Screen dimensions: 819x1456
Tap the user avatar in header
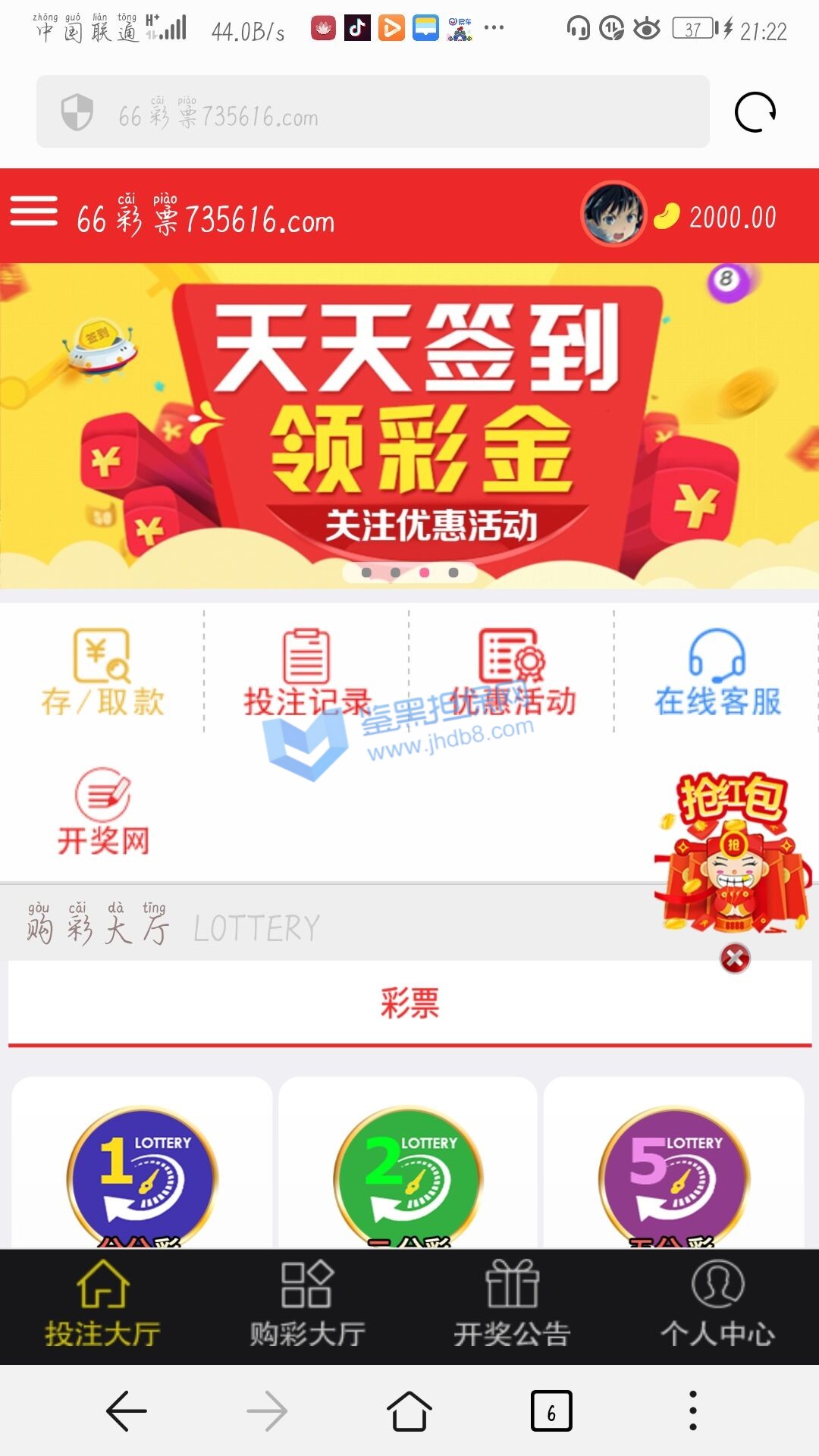point(613,215)
